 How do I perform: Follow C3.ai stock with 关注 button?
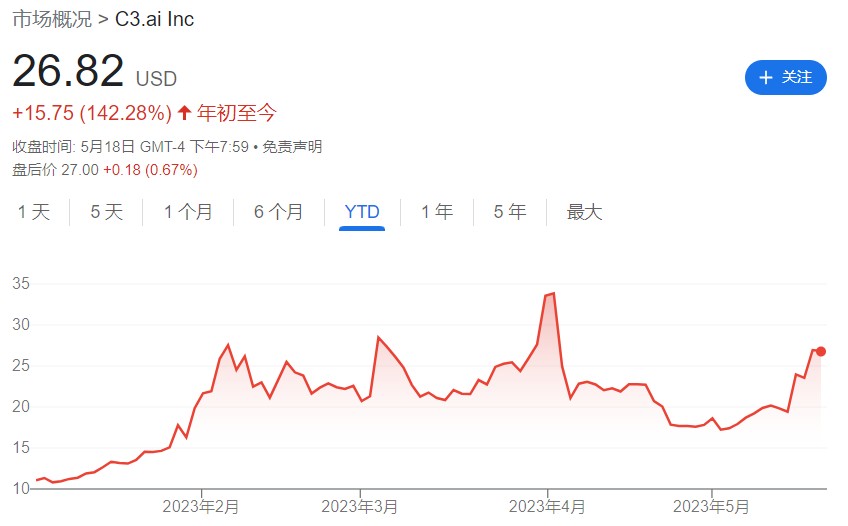pyautogui.click(x=785, y=77)
